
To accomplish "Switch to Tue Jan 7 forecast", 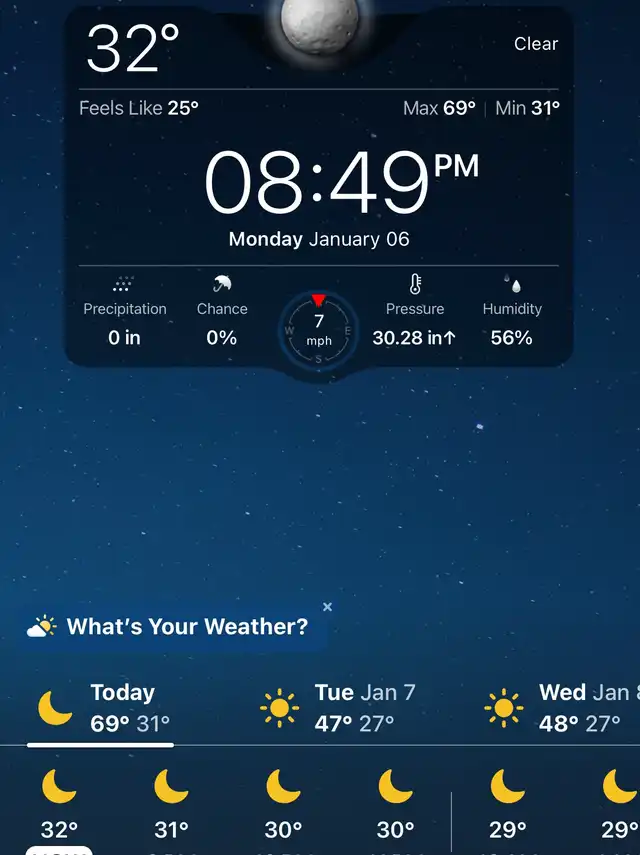I will [x=338, y=708].
